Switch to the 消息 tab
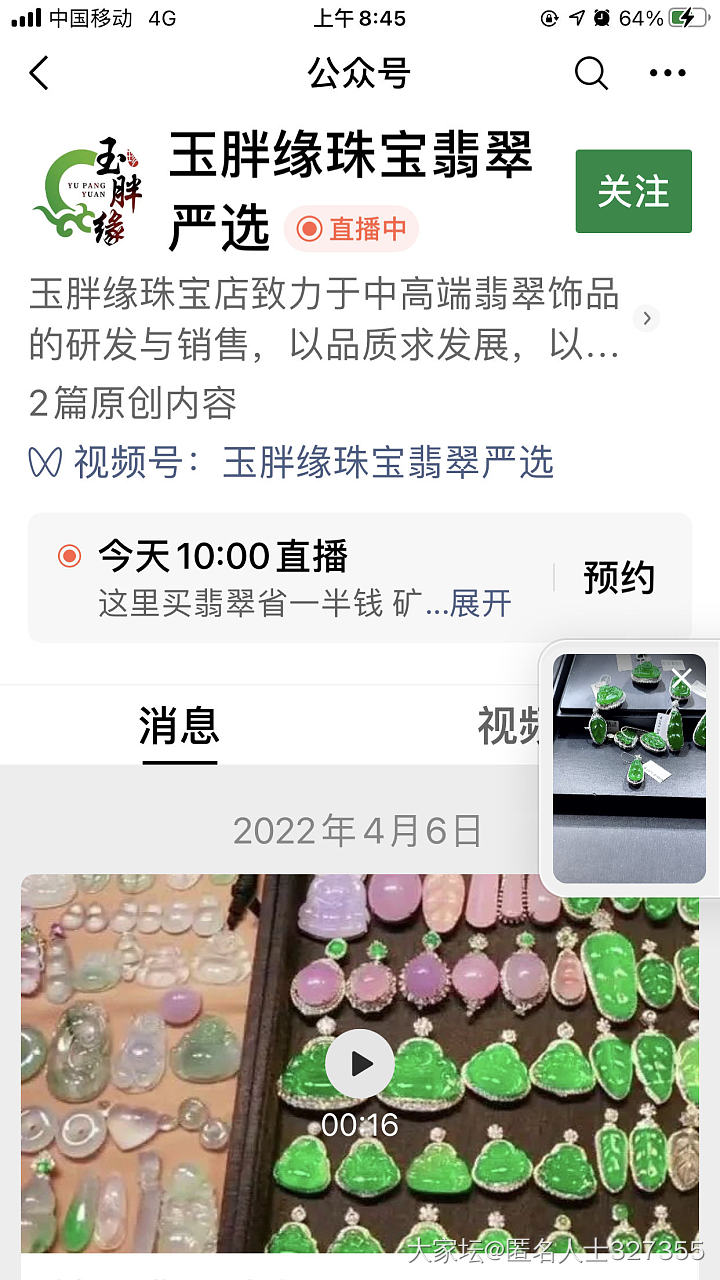This screenshot has width=720, height=1280. [179, 727]
